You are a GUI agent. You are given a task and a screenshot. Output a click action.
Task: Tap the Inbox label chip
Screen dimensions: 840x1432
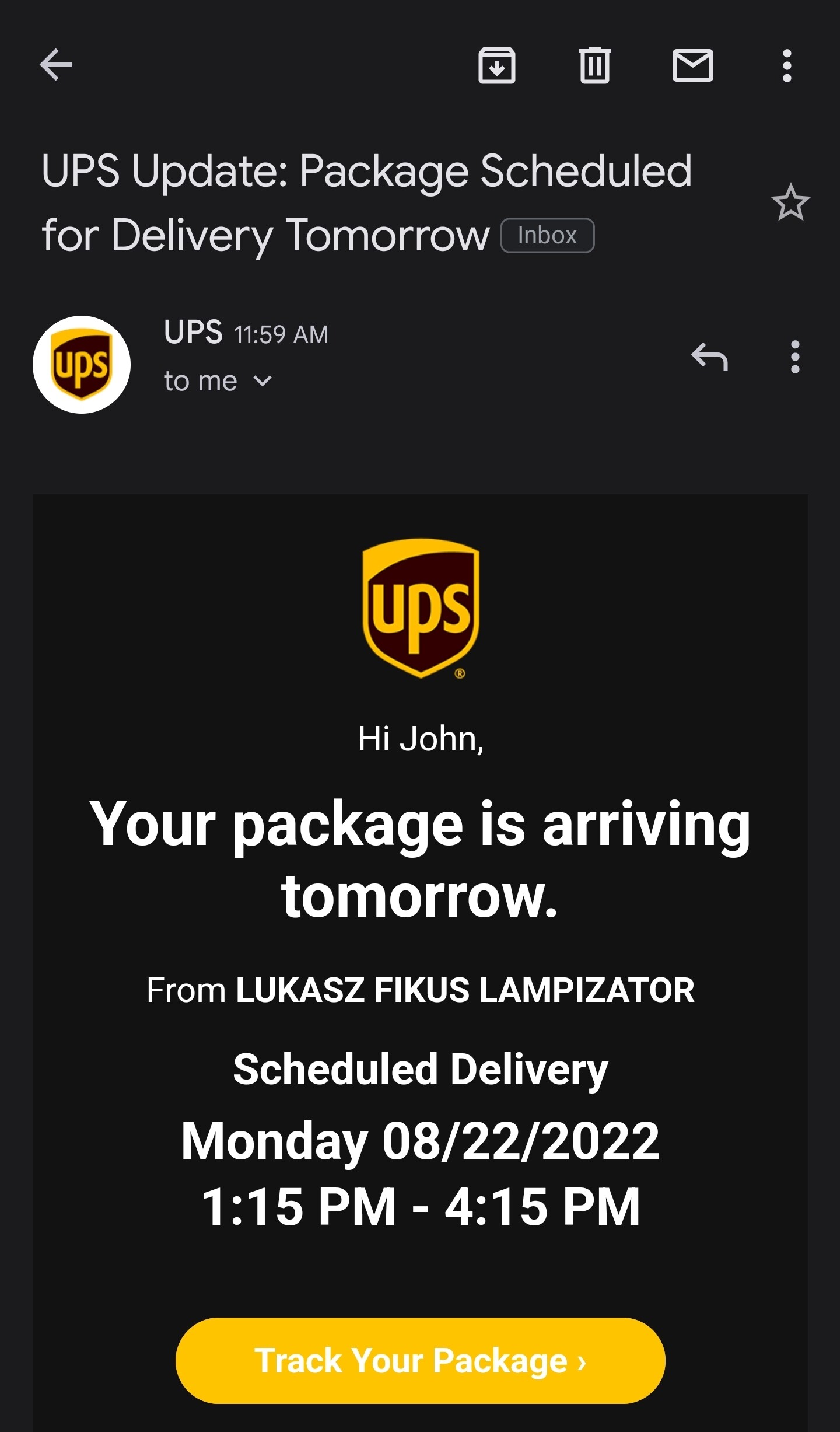pos(547,236)
